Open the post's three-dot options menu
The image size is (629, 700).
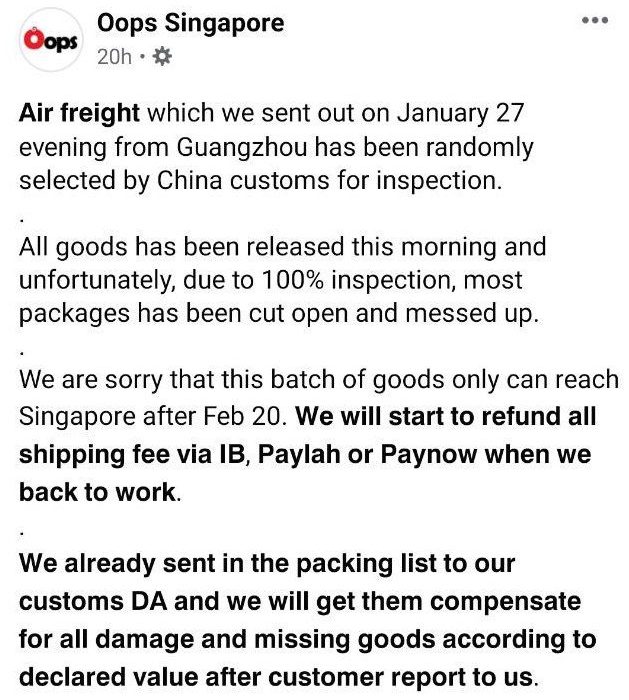[595, 20]
